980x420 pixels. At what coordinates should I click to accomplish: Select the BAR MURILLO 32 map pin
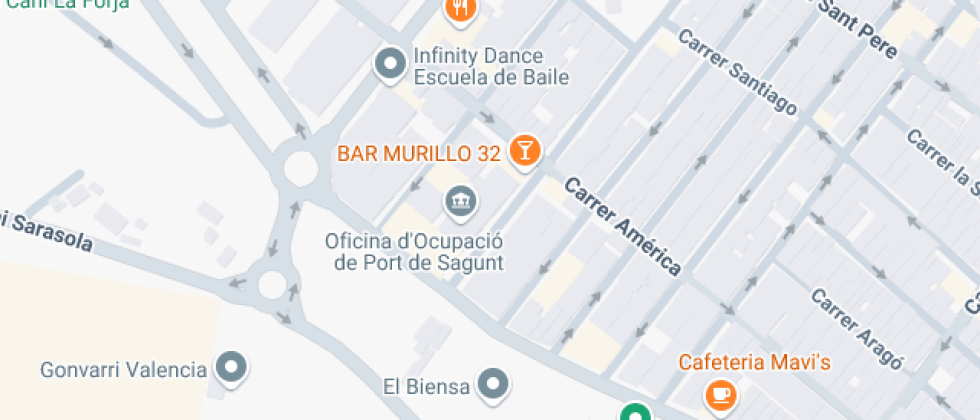click(x=524, y=151)
